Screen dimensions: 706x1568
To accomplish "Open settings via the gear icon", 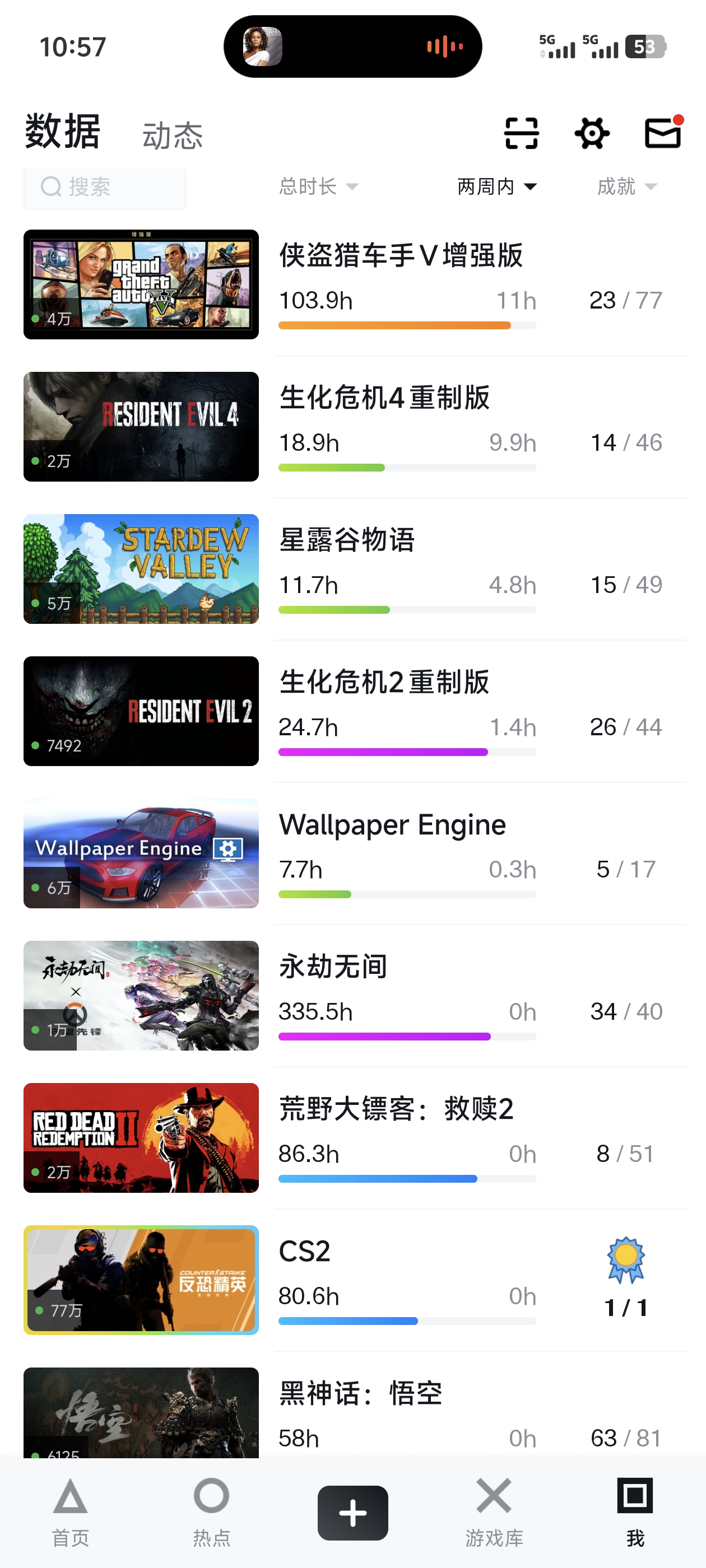I will pyautogui.click(x=592, y=133).
